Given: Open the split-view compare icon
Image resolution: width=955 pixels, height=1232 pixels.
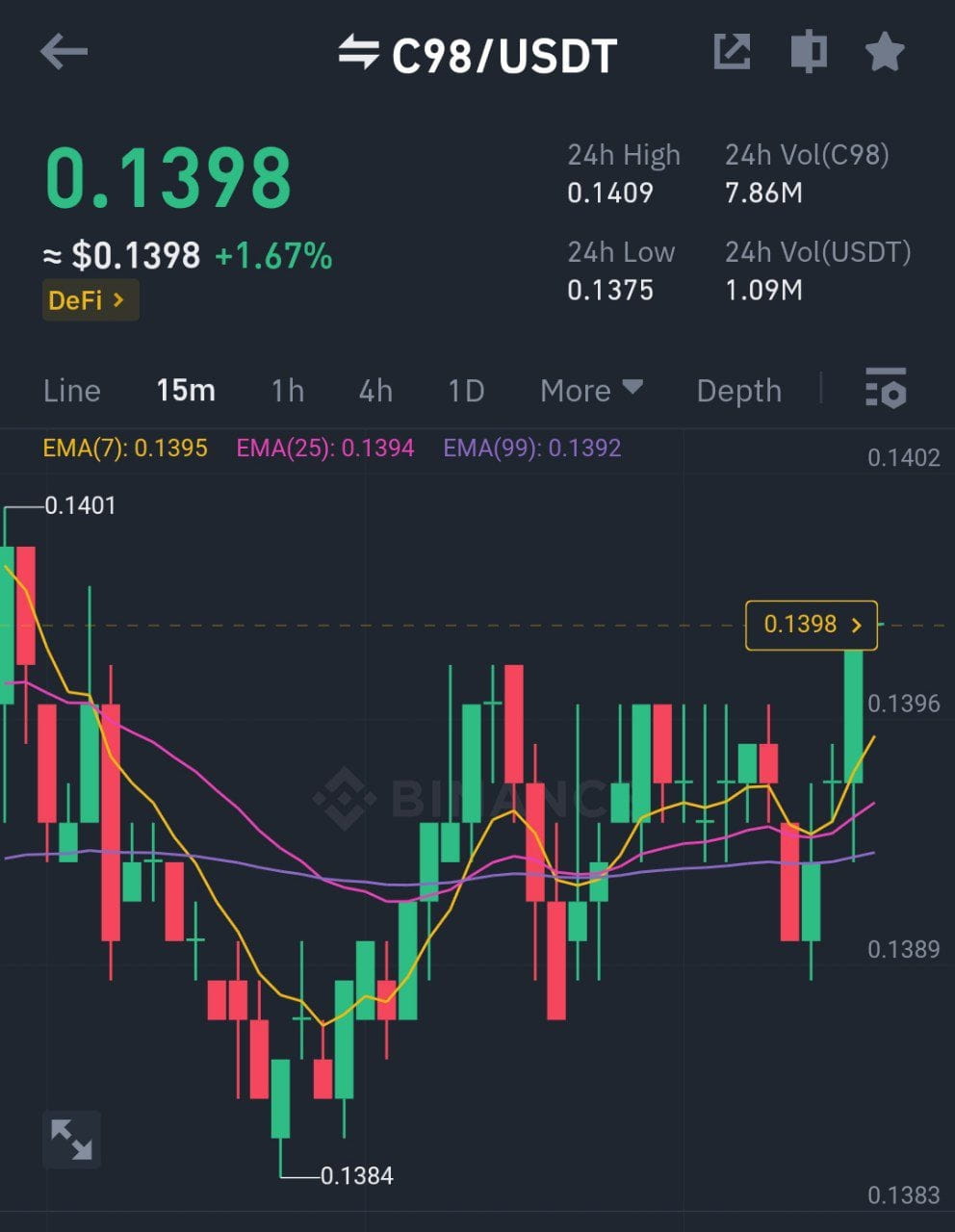Looking at the screenshot, I should click(809, 52).
